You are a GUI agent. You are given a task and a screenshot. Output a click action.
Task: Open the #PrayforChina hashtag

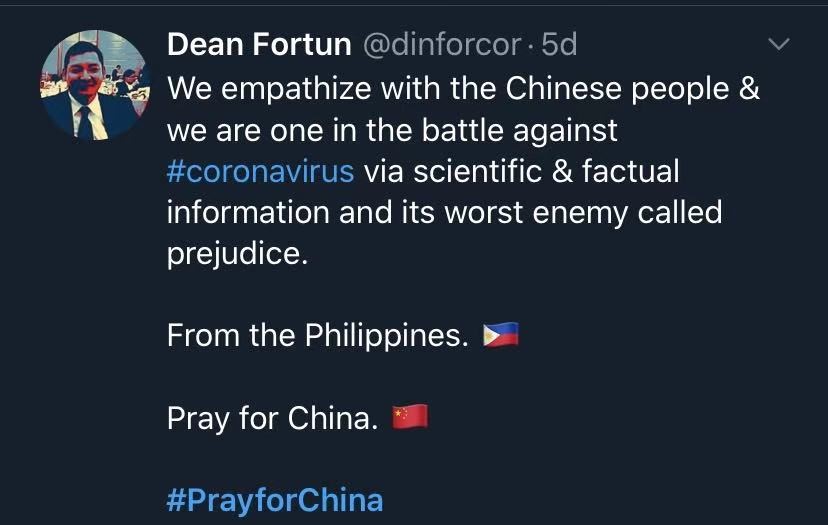point(274,499)
